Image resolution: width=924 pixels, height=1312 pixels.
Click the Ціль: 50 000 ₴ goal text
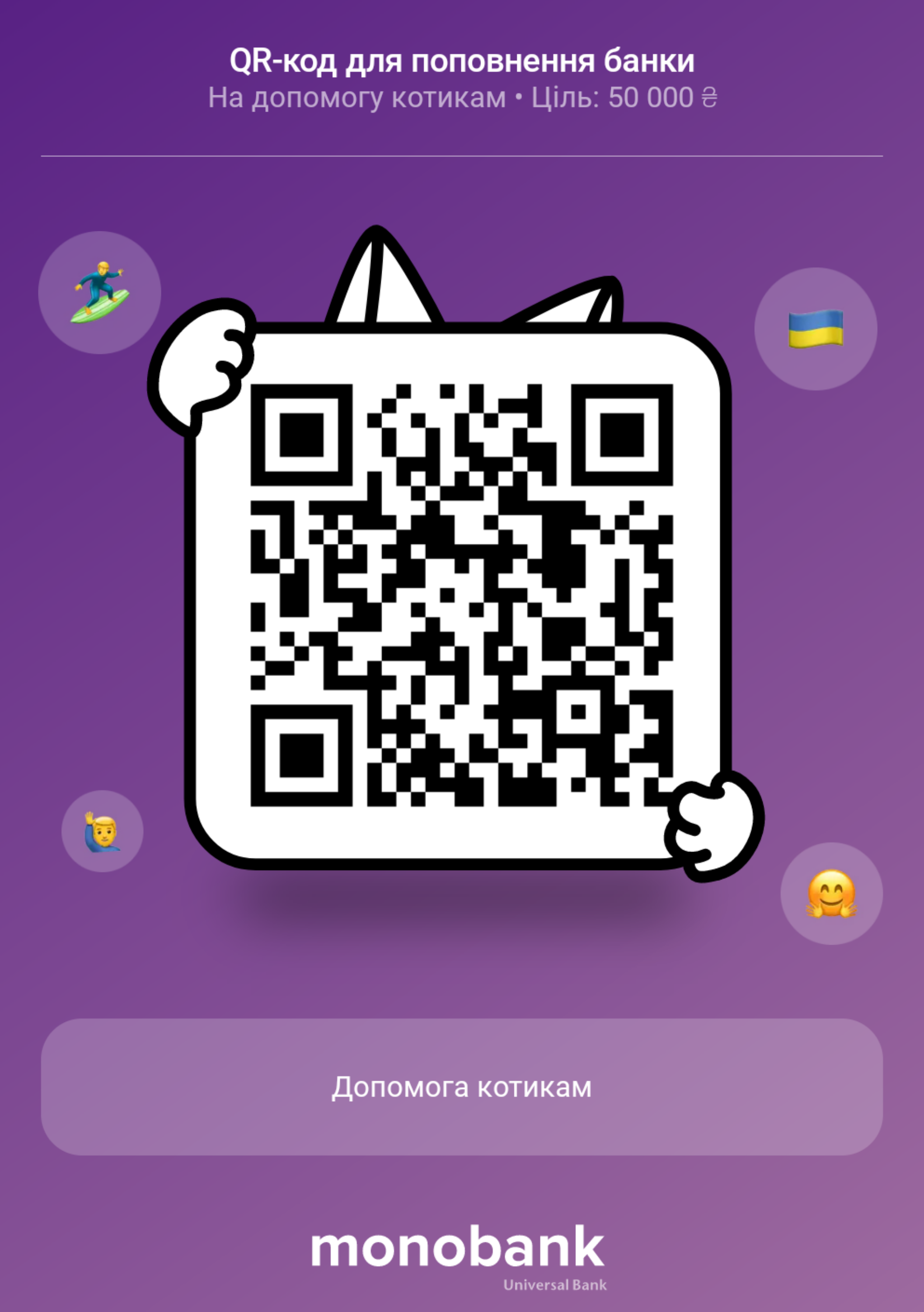point(626,98)
